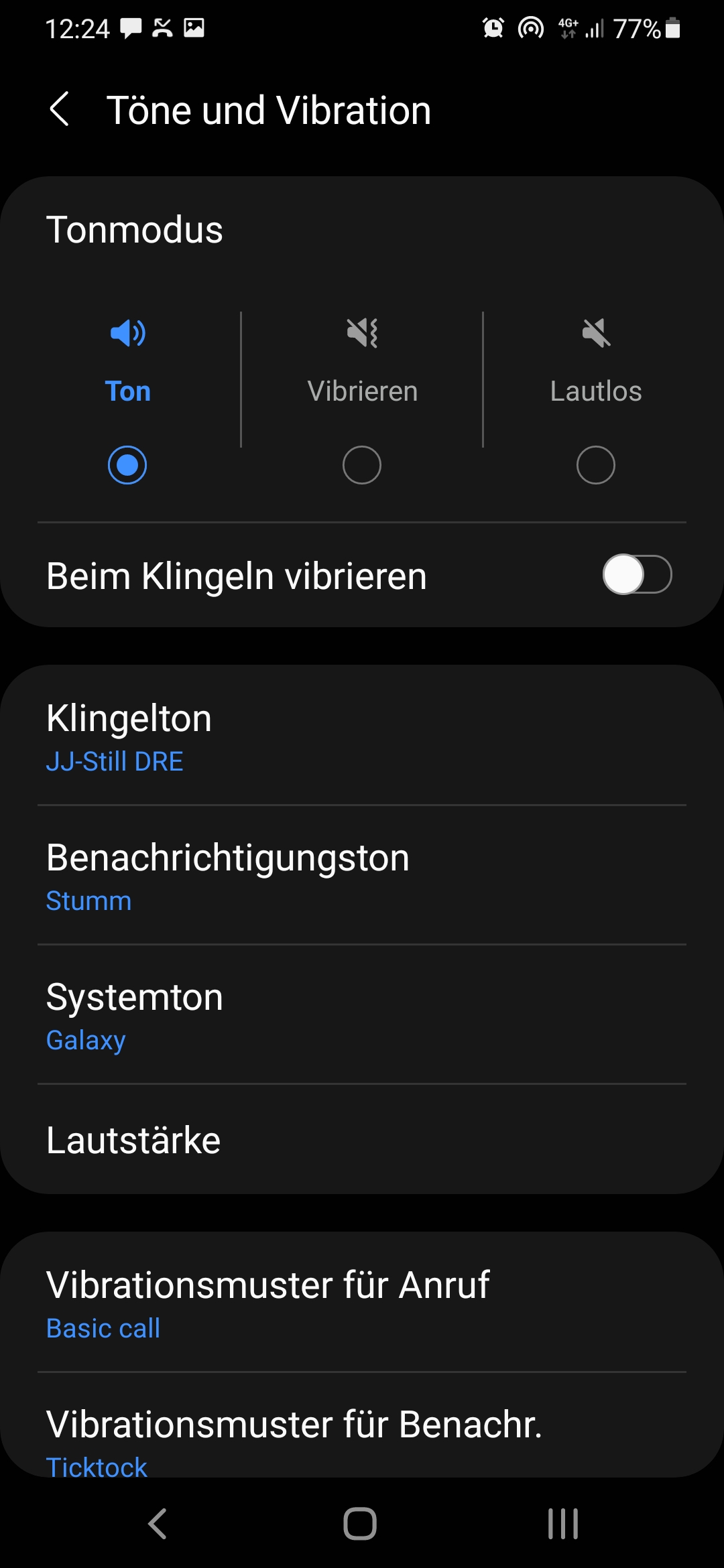
Task: Toggle Beim Klingeln vibrieren switch
Action: click(x=636, y=575)
